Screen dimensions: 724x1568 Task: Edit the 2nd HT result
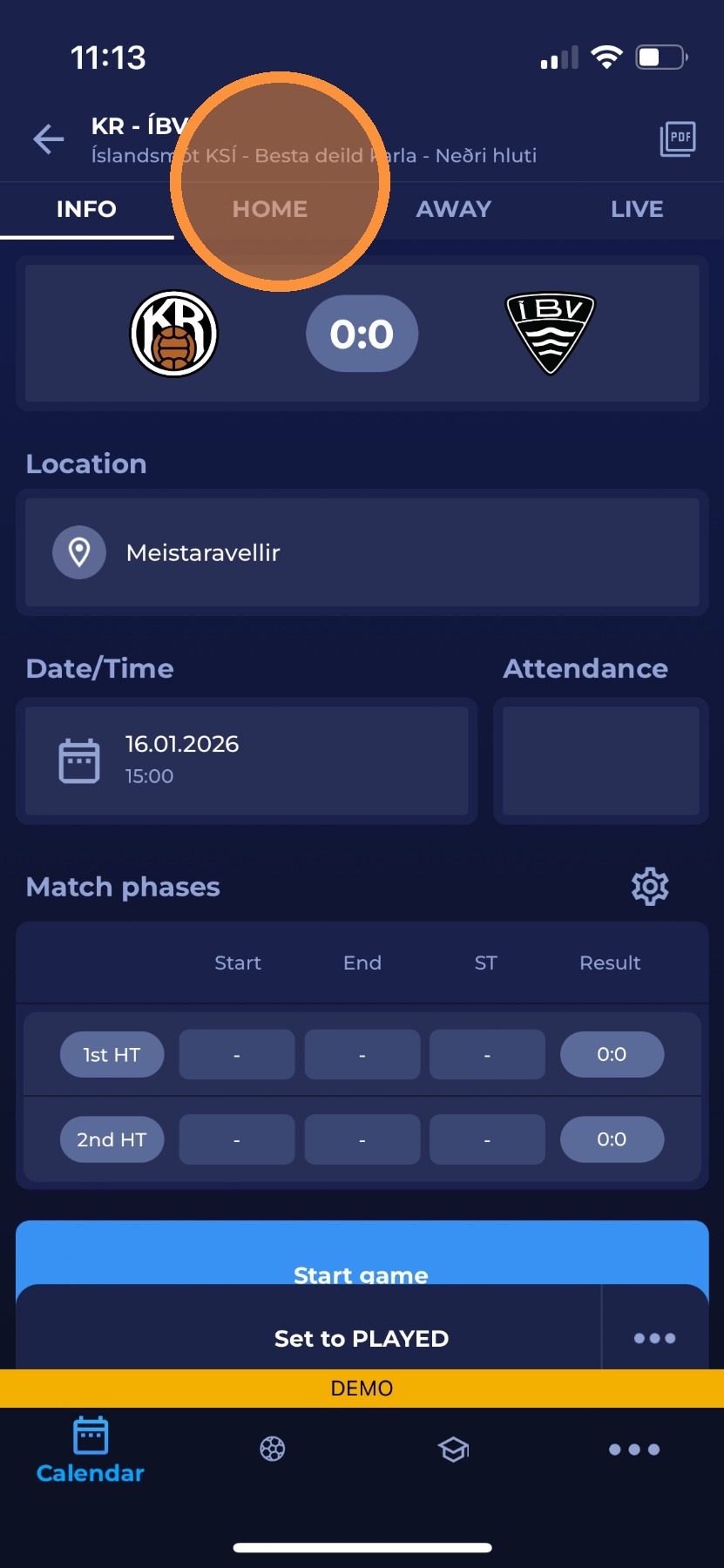612,1139
